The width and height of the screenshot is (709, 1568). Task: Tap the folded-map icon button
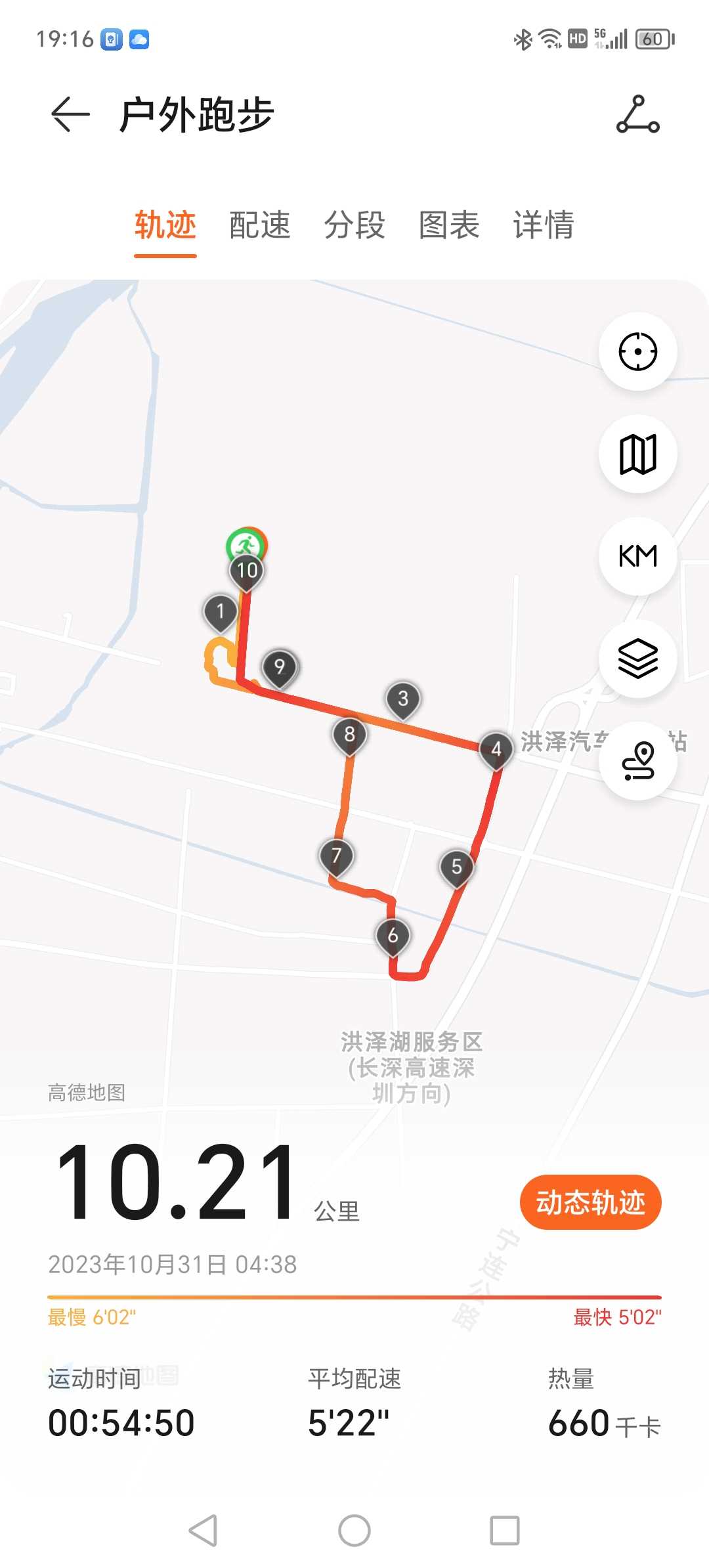(637, 454)
